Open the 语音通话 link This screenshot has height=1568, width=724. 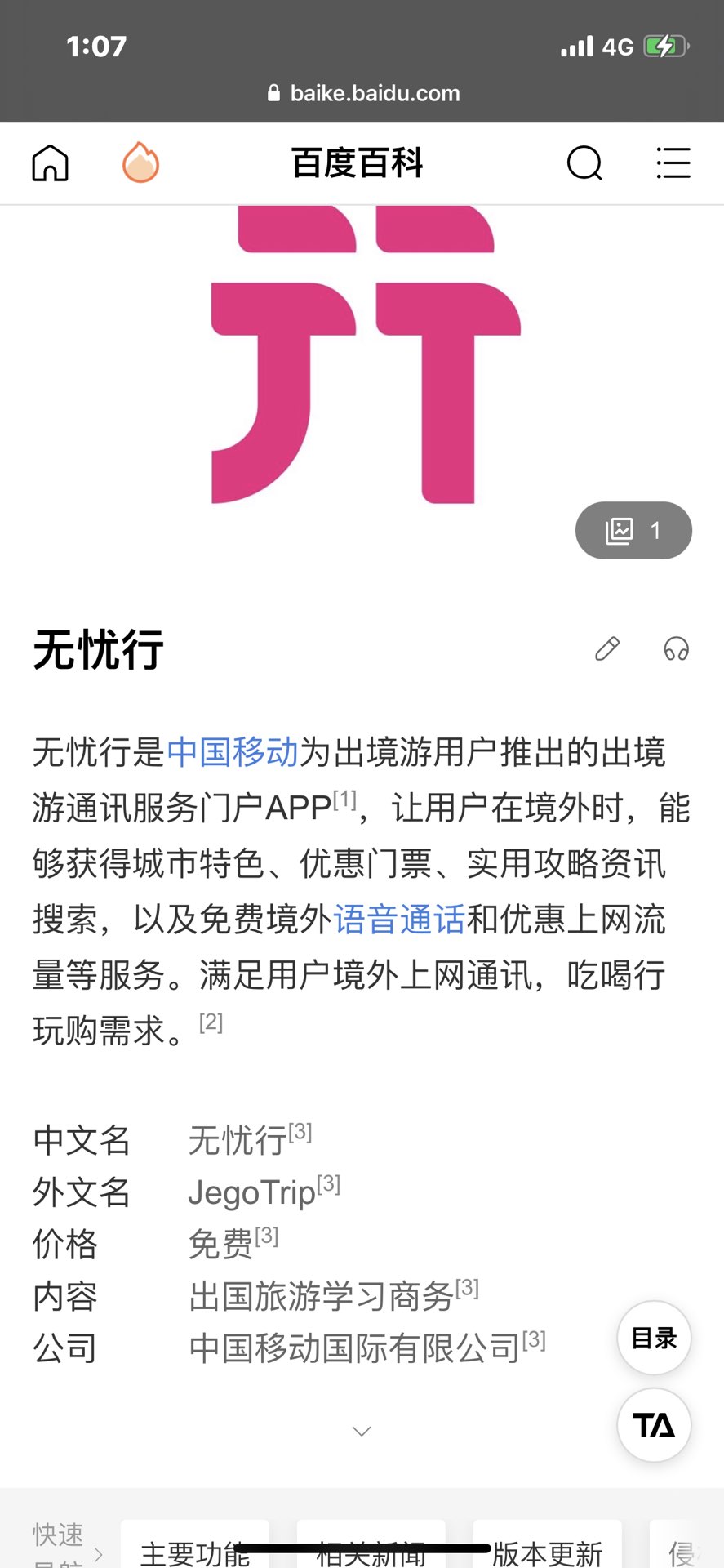[x=399, y=920]
